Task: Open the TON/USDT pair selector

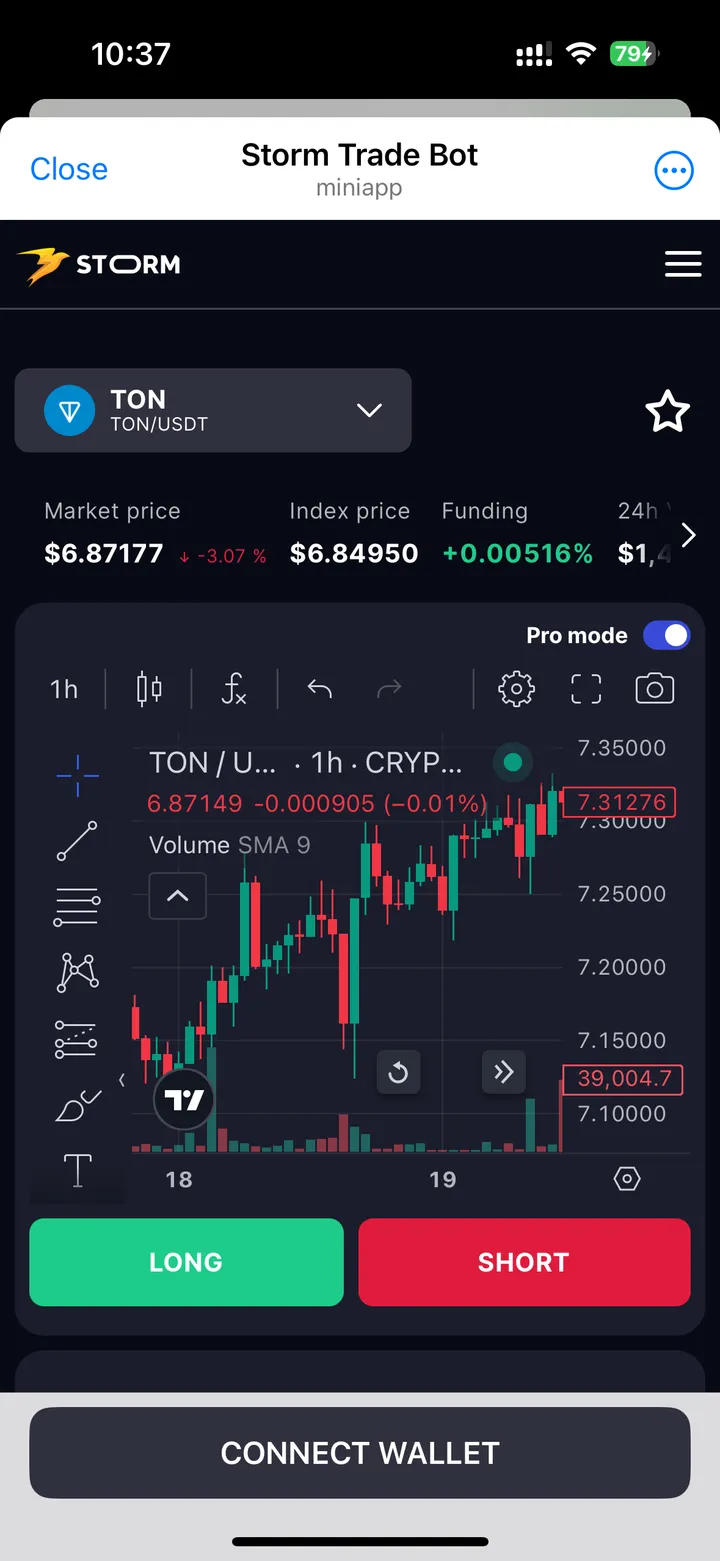Action: (x=213, y=410)
